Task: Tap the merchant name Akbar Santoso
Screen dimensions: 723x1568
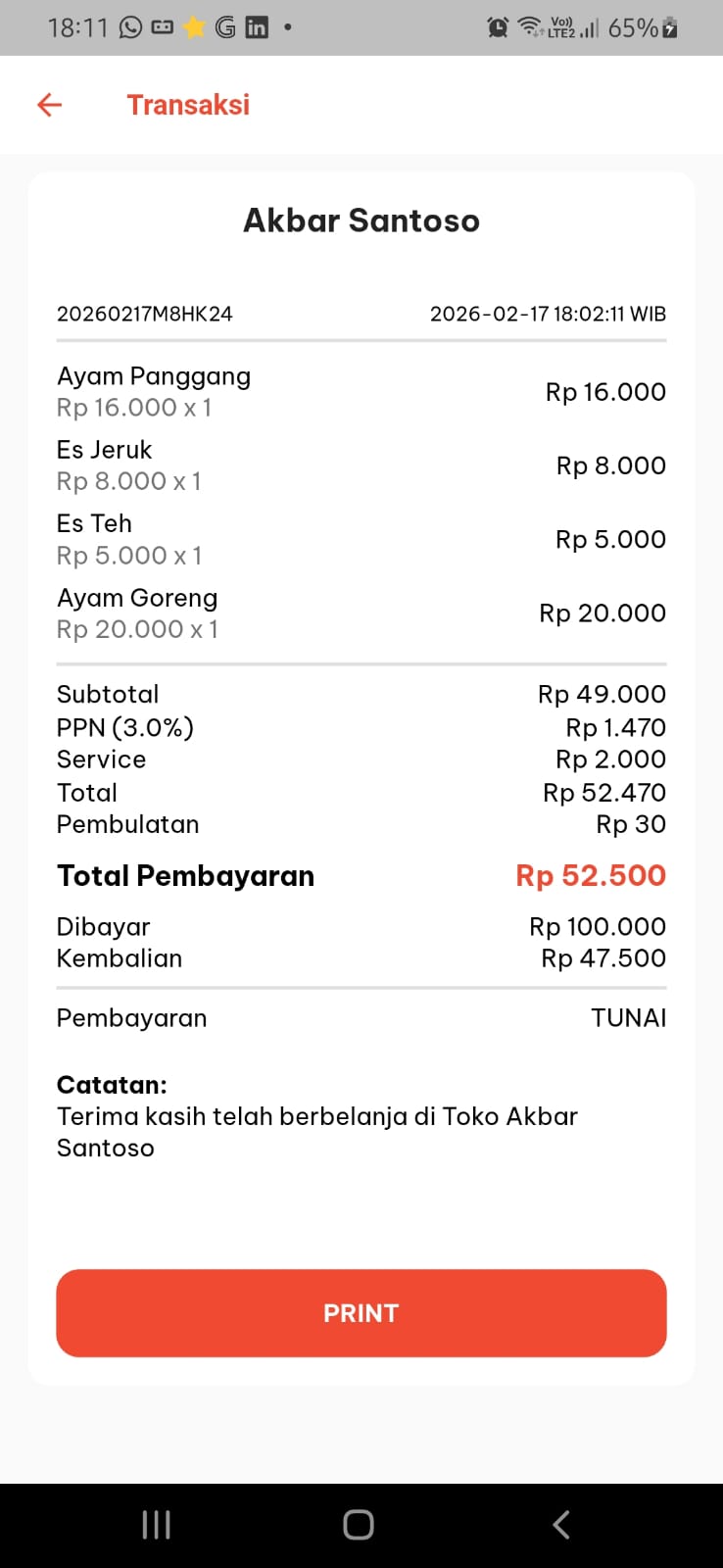Action: pyautogui.click(x=361, y=220)
